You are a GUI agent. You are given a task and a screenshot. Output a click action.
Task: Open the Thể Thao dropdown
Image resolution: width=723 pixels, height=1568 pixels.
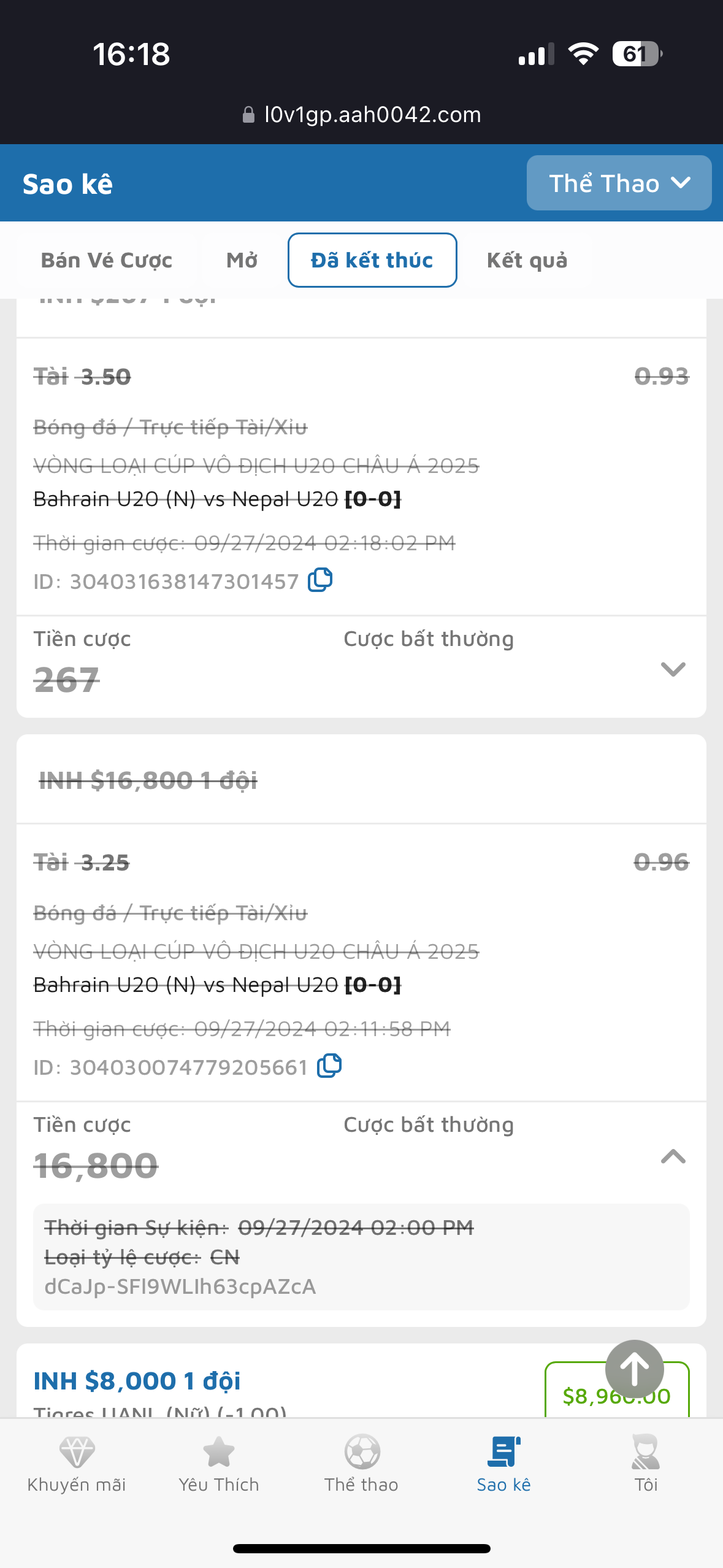(619, 183)
